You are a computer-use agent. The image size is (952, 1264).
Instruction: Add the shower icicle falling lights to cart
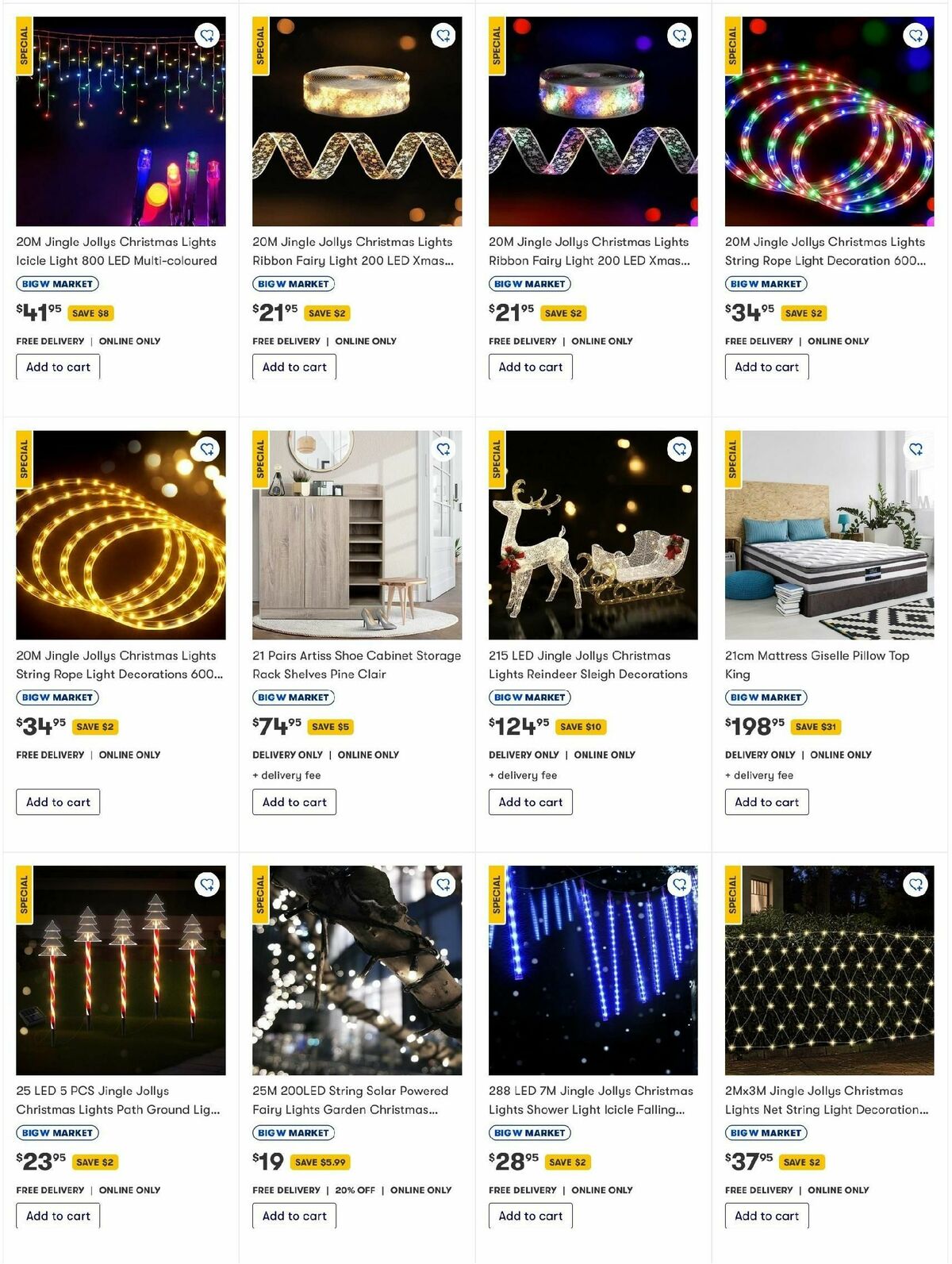coord(530,1216)
